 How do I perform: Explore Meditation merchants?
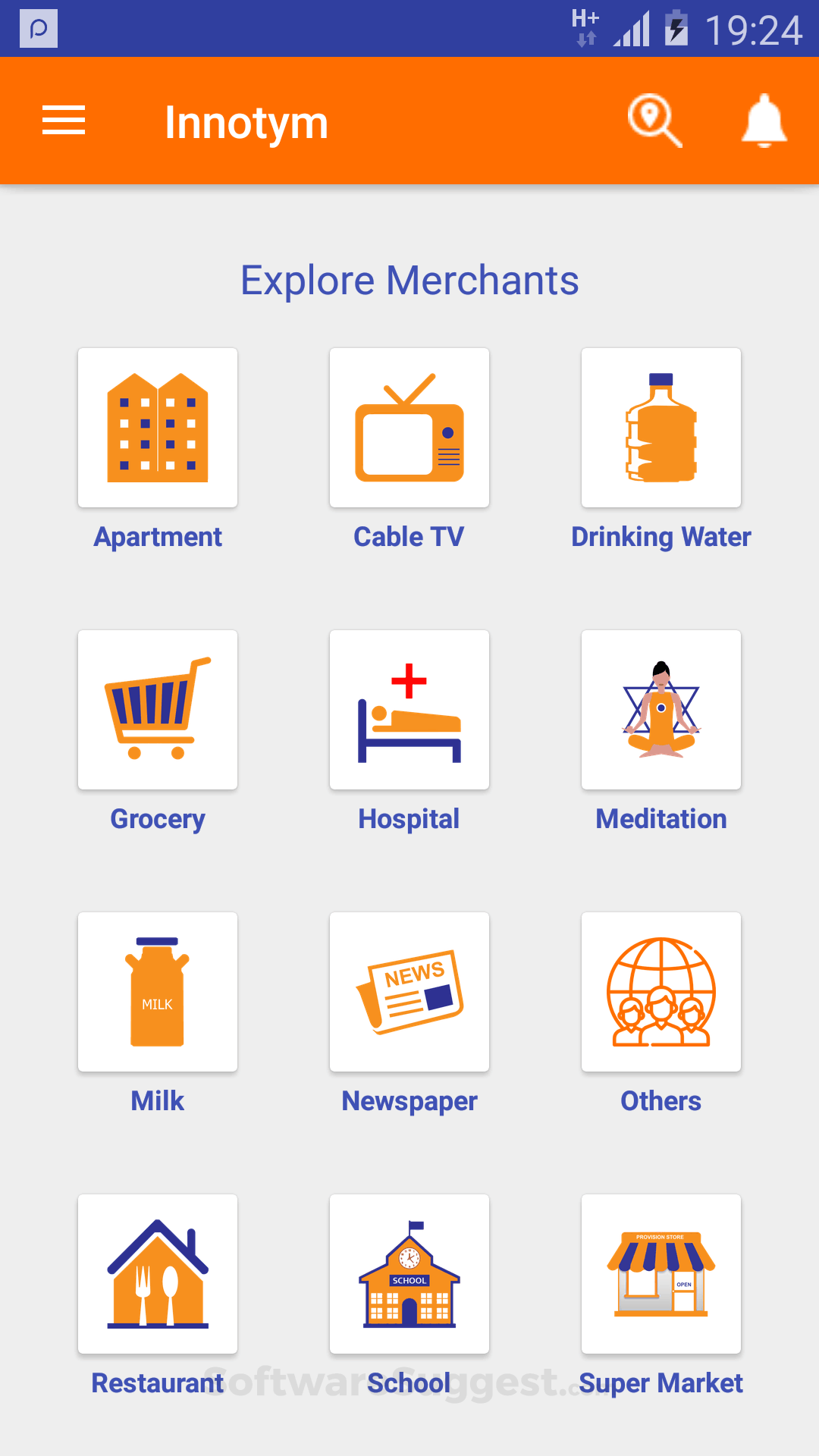tap(661, 710)
